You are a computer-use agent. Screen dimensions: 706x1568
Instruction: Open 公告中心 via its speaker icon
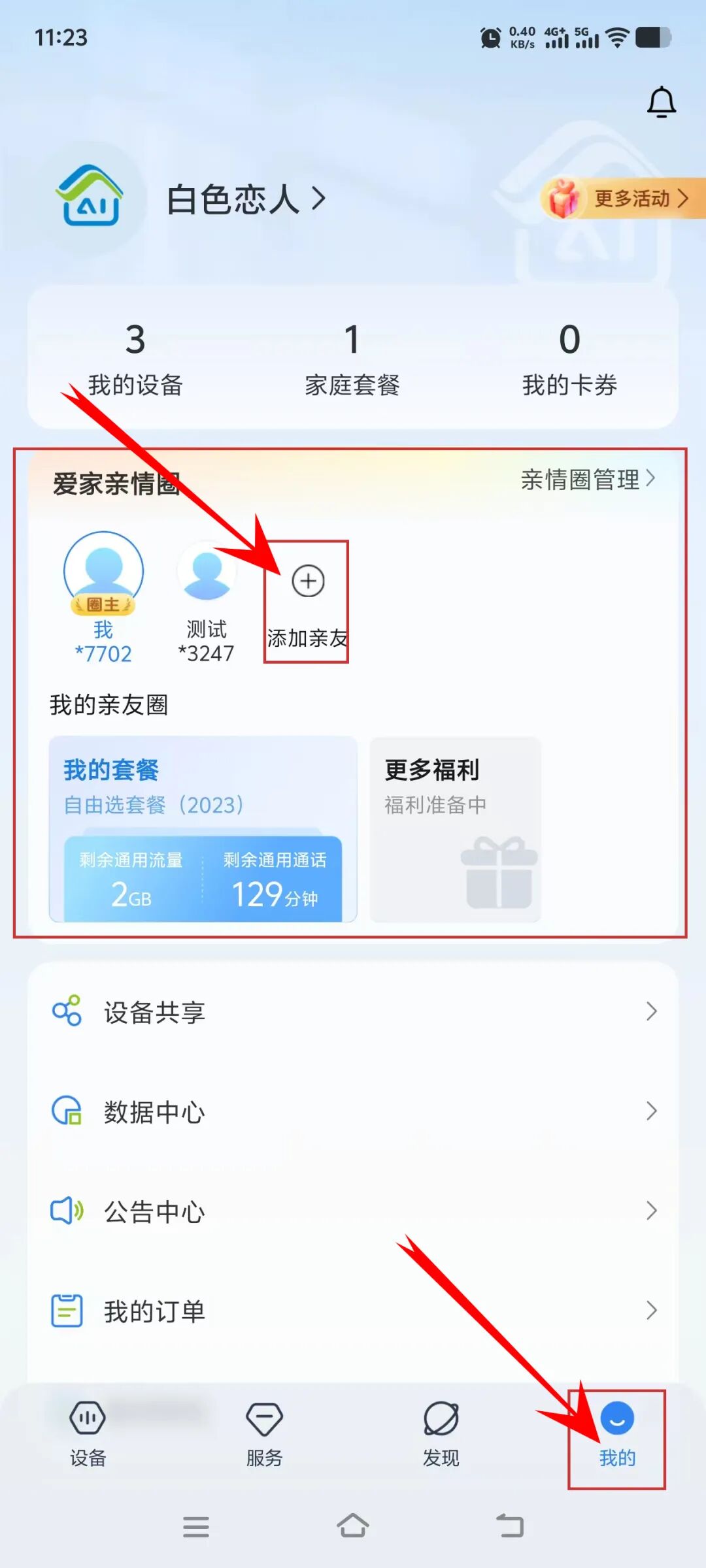coord(67,1211)
